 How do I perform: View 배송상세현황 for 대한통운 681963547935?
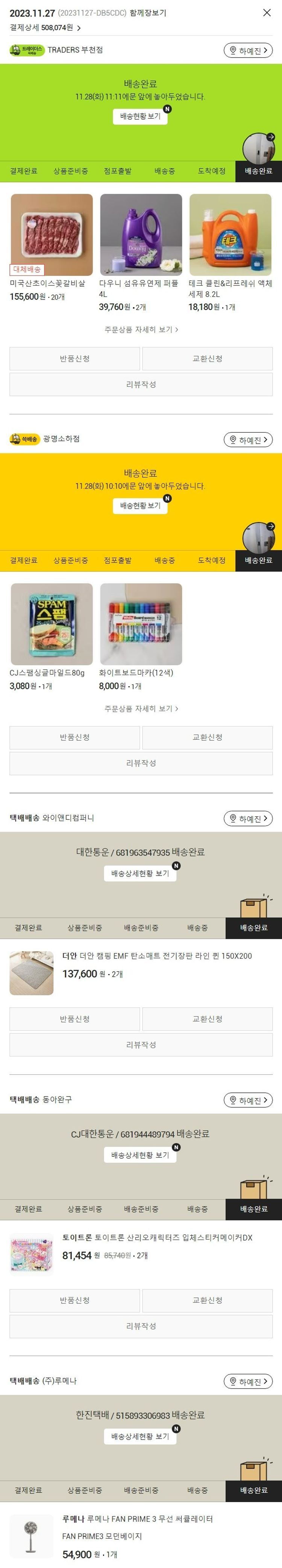pyautogui.click(x=140, y=873)
